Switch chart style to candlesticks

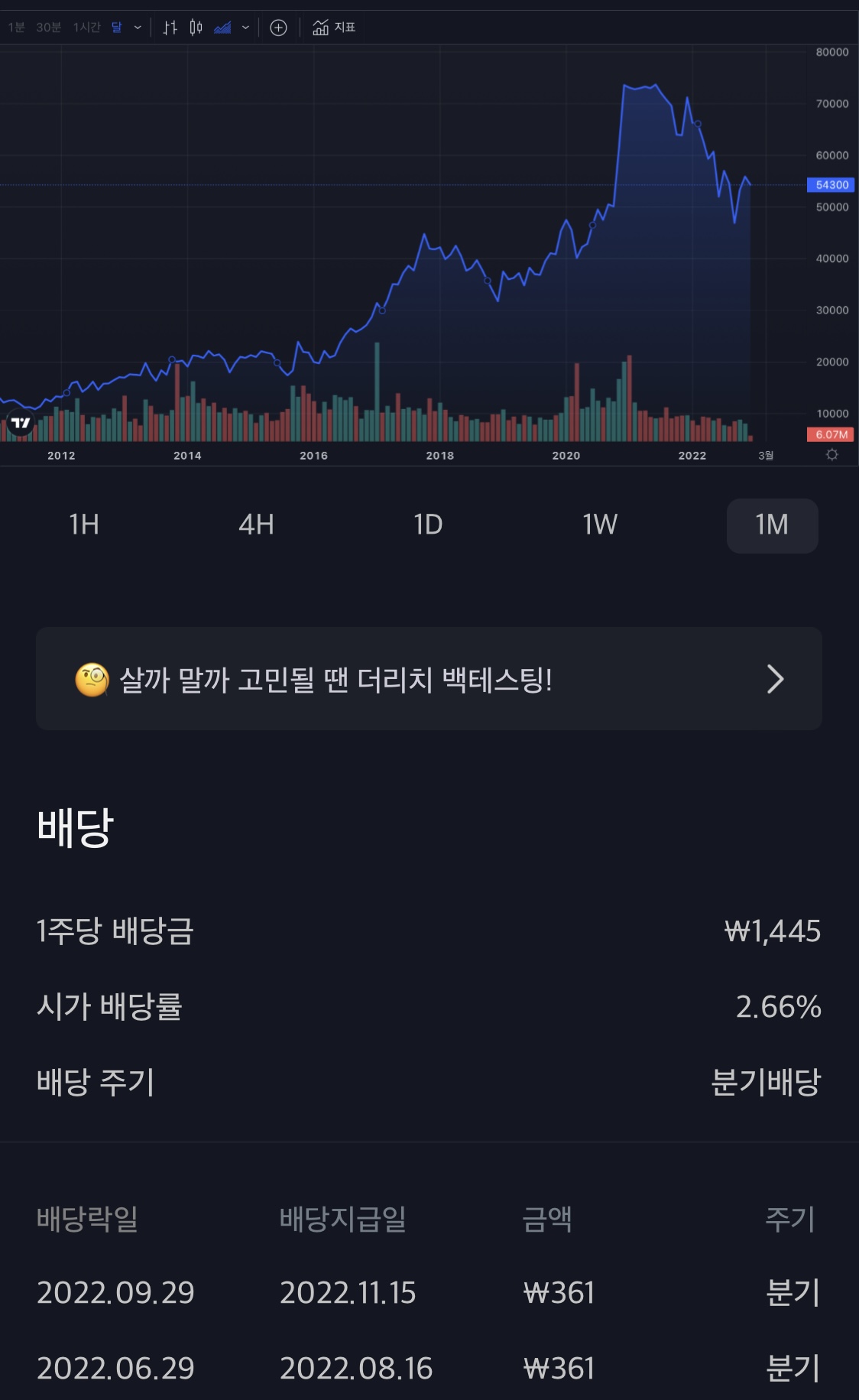pos(196,28)
